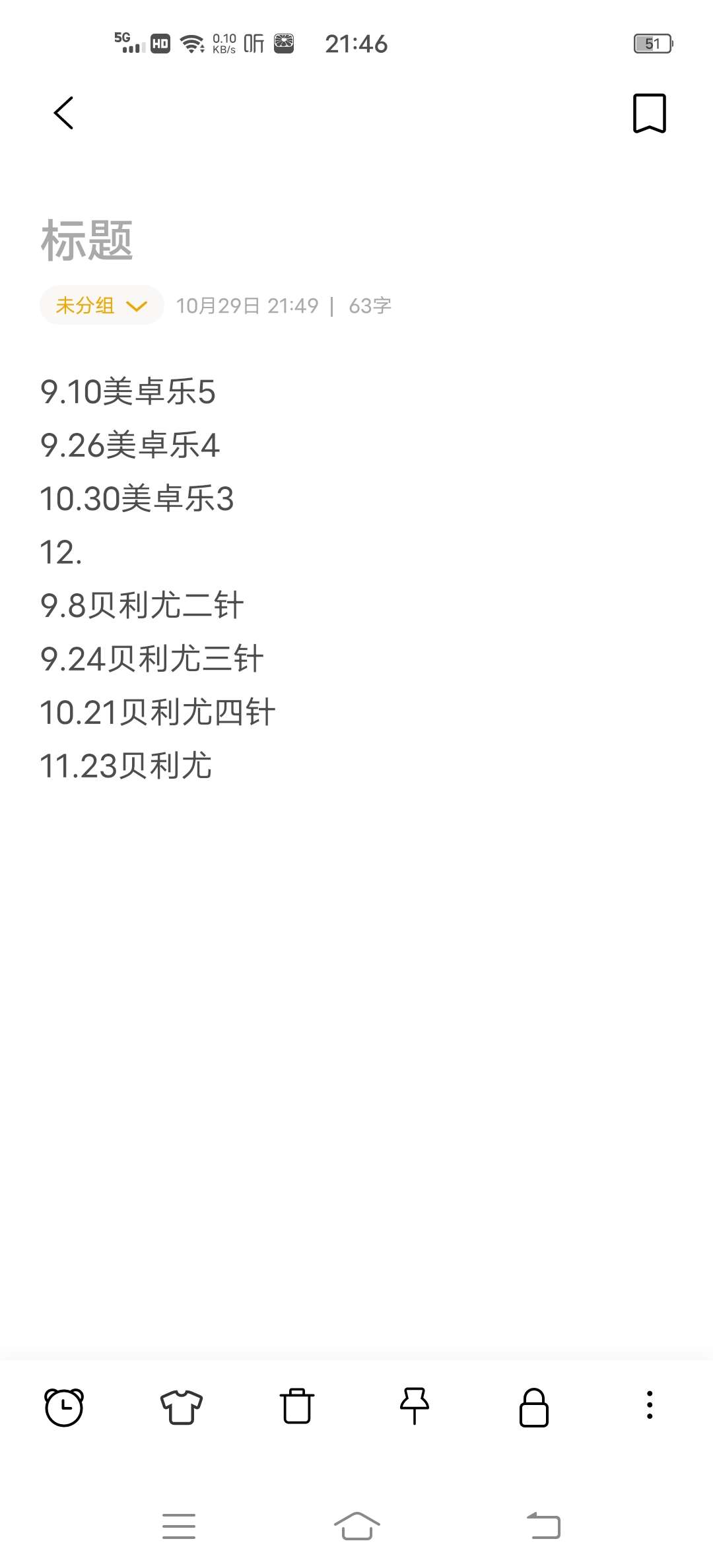Change the note skin with shirt icon
Screen dimensions: 713x1568
pos(181,1407)
